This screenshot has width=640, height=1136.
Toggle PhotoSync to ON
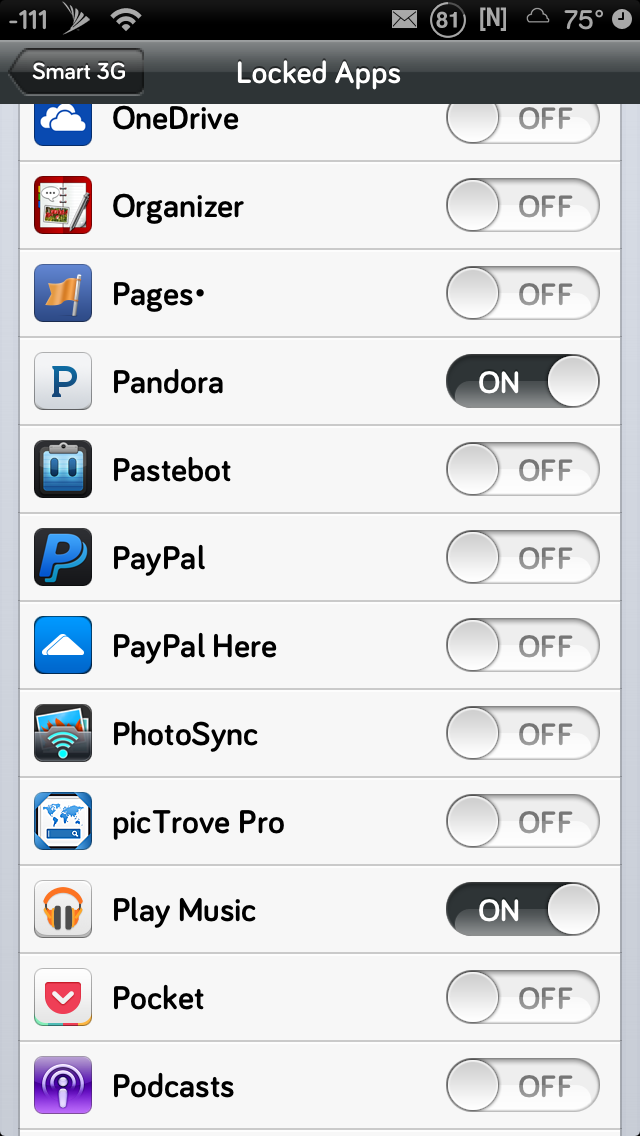click(x=523, y=734)
